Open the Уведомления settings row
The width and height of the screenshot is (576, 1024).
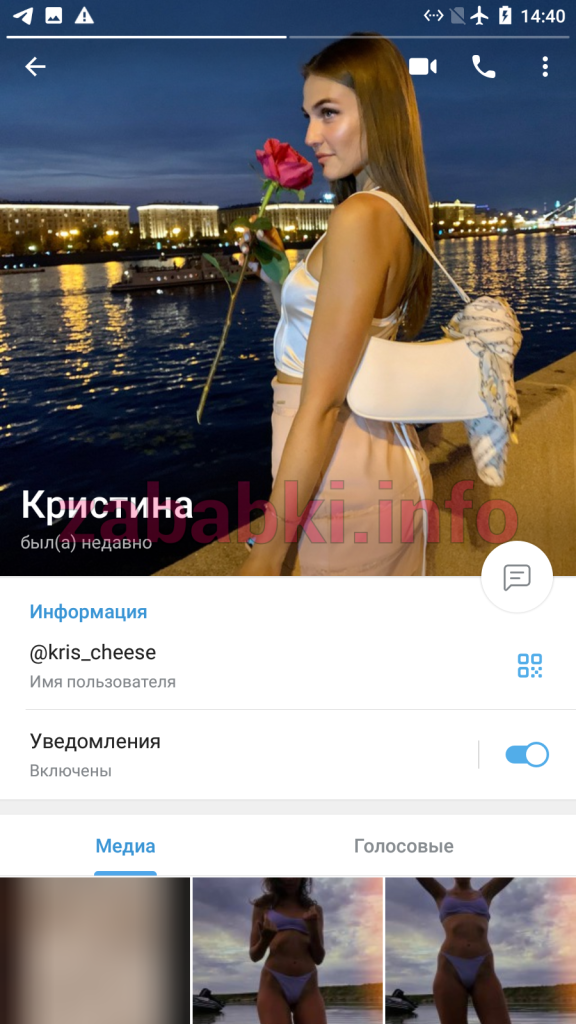point(238,755)
